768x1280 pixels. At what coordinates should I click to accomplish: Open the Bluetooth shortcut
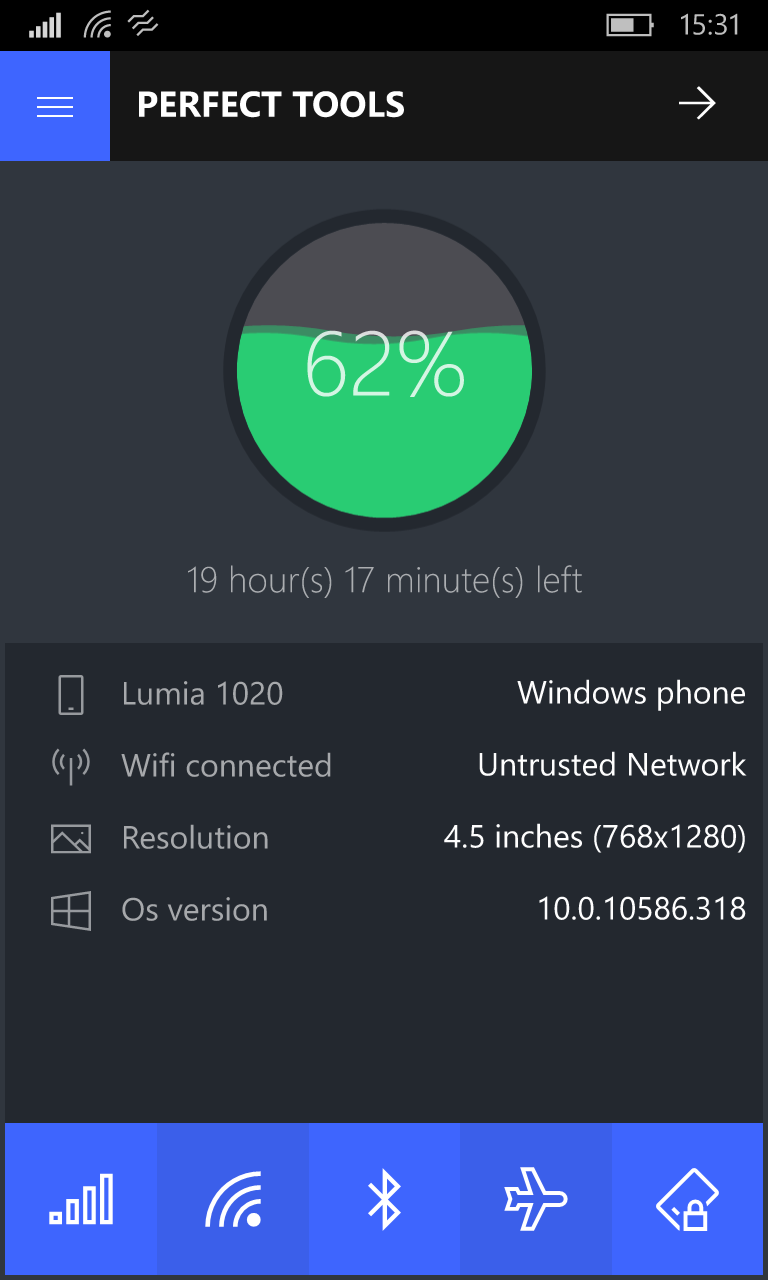click(385, 1199)
